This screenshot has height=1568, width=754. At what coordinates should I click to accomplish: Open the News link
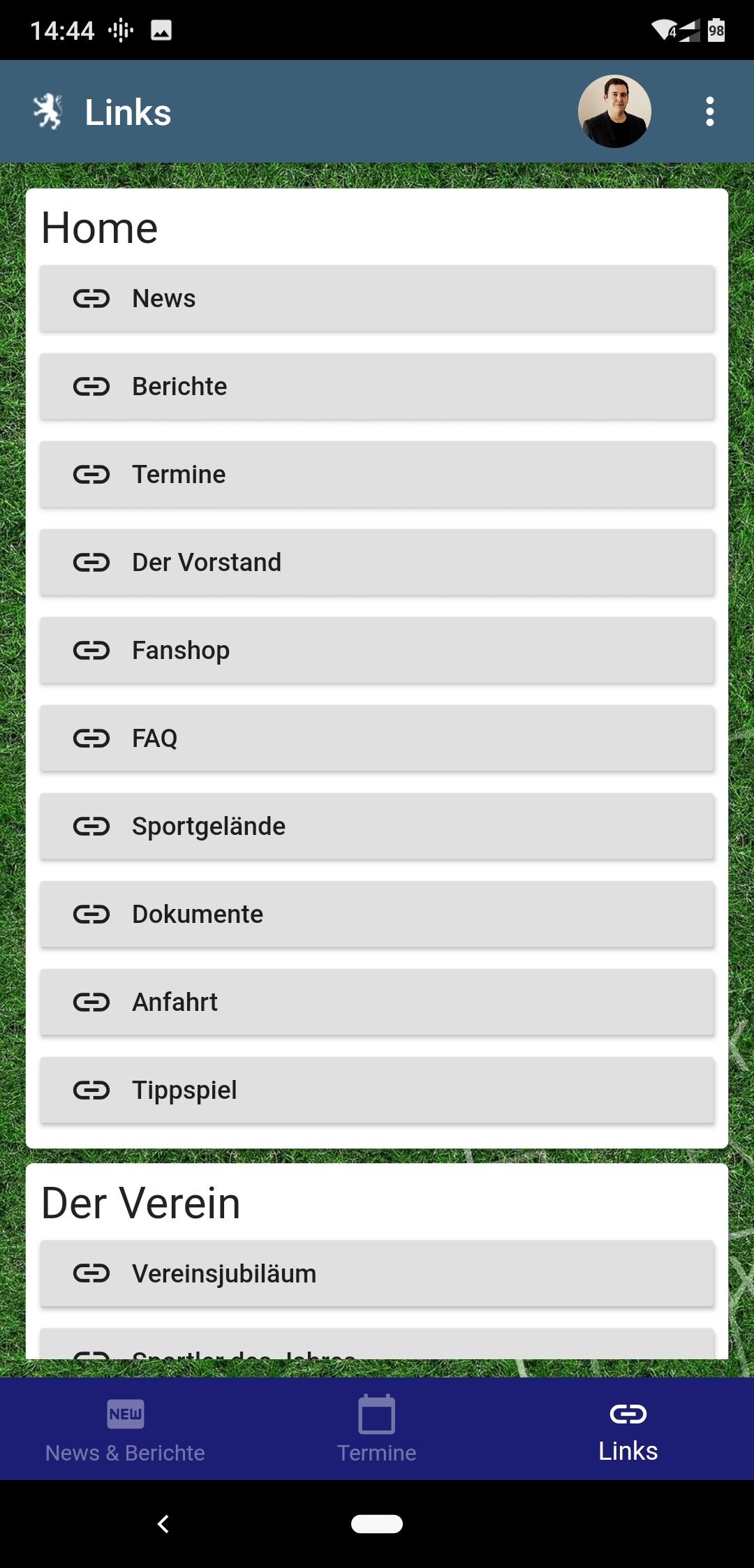tap(377, 298)
